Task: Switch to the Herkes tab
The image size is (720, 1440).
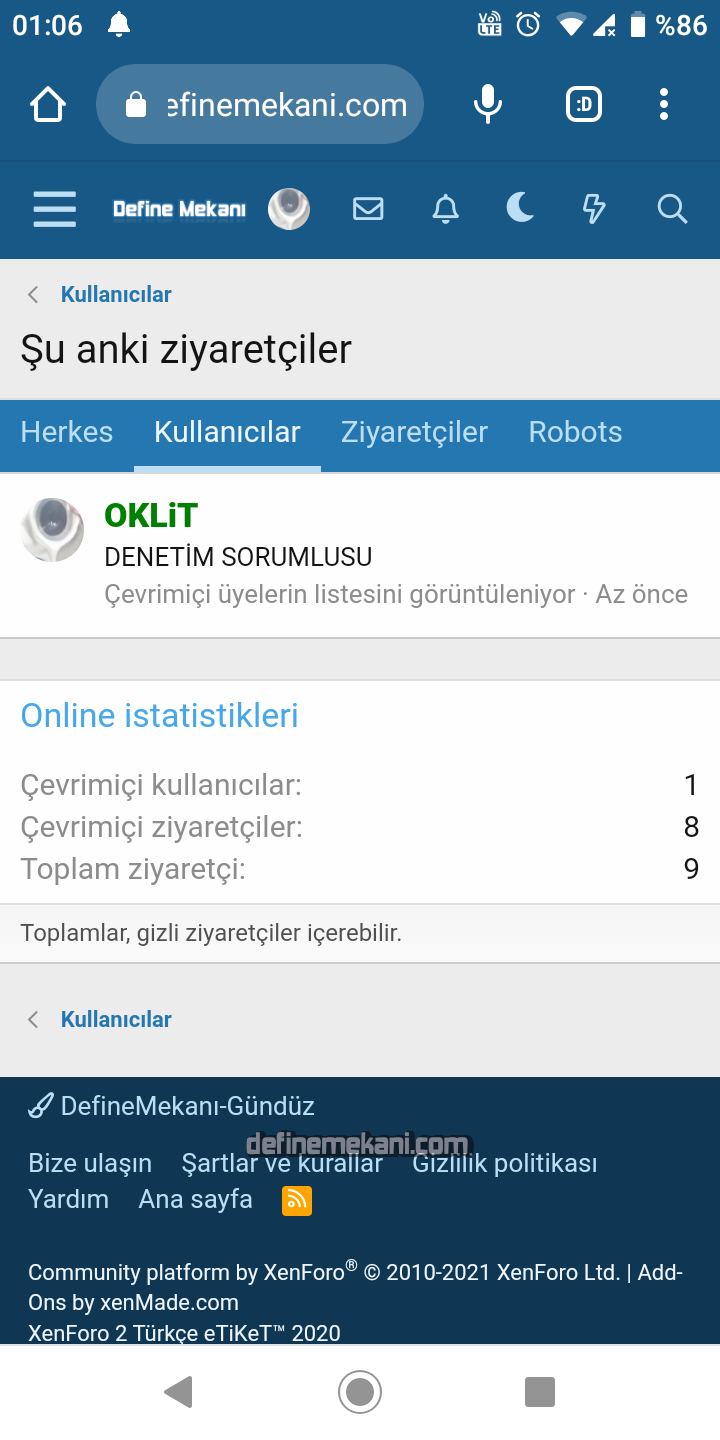Action: pyautogui.click(x=67, y=432)
